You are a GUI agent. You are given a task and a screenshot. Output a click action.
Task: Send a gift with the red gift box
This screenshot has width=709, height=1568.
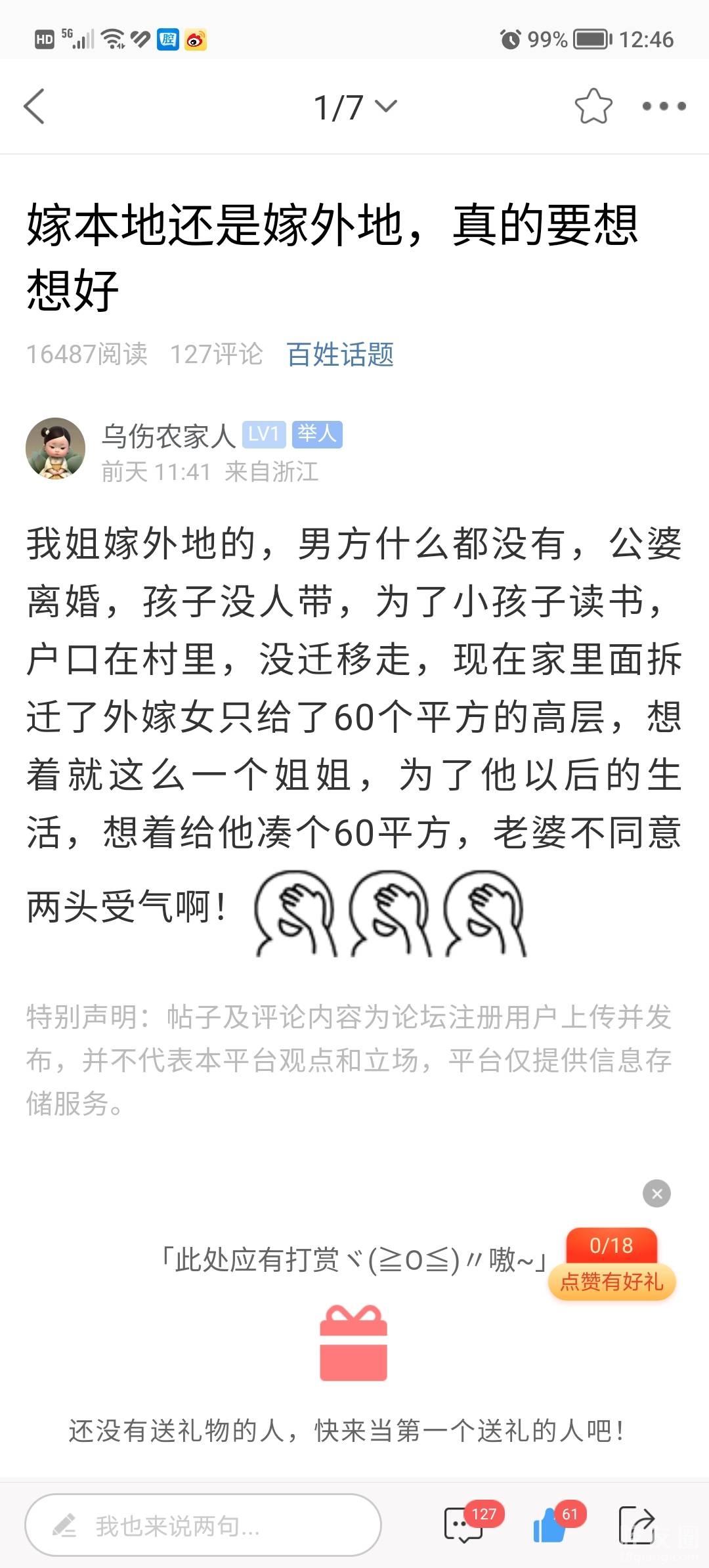tap(353, 1343)
